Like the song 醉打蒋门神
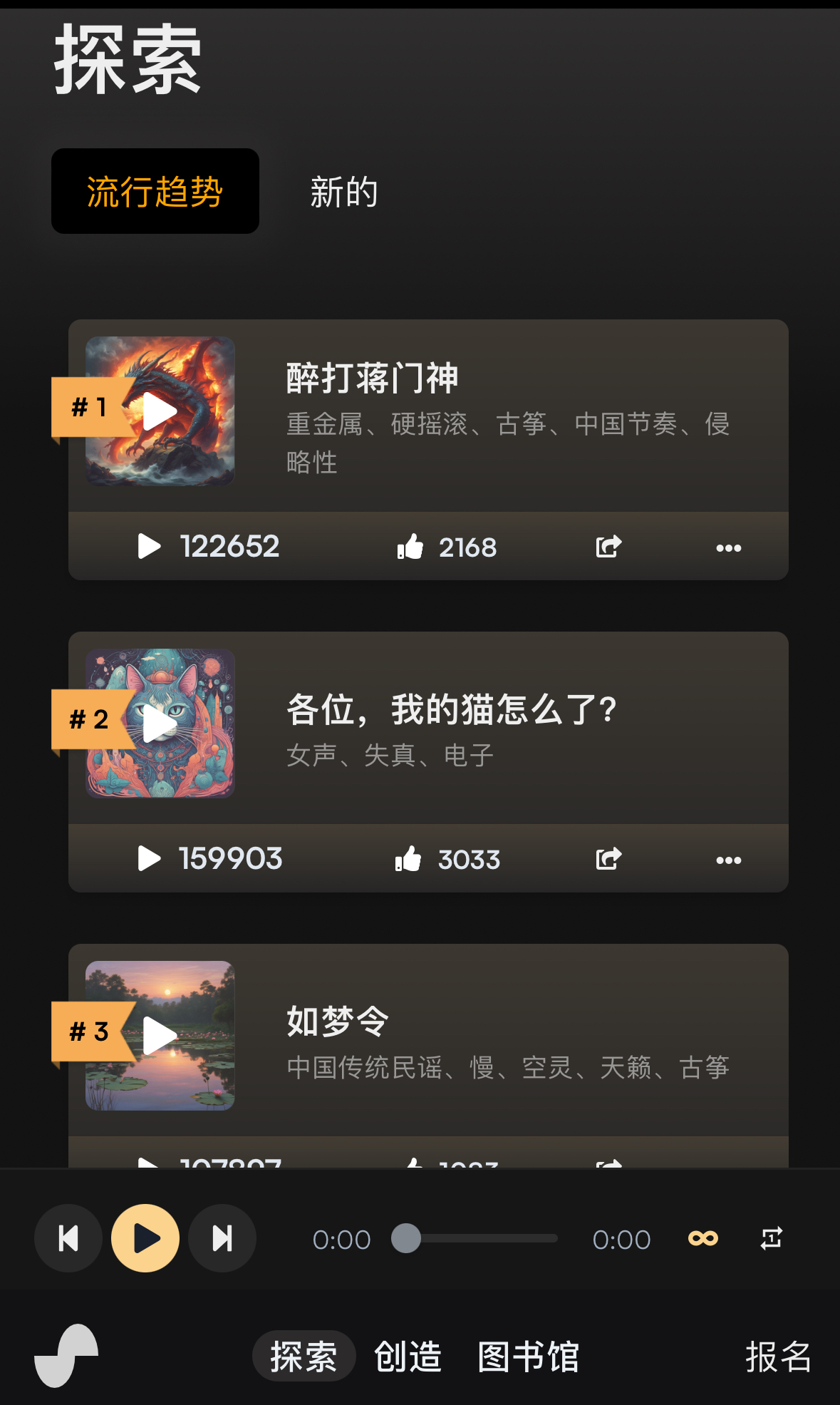 tap(410, 547)
